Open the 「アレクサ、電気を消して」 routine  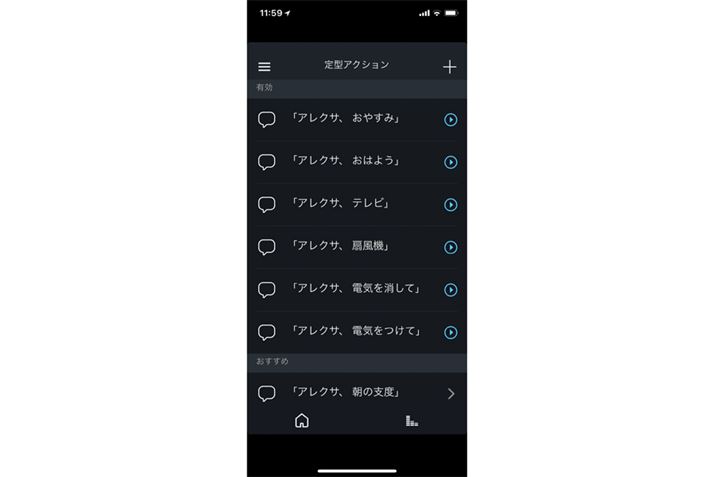(355, 290)
